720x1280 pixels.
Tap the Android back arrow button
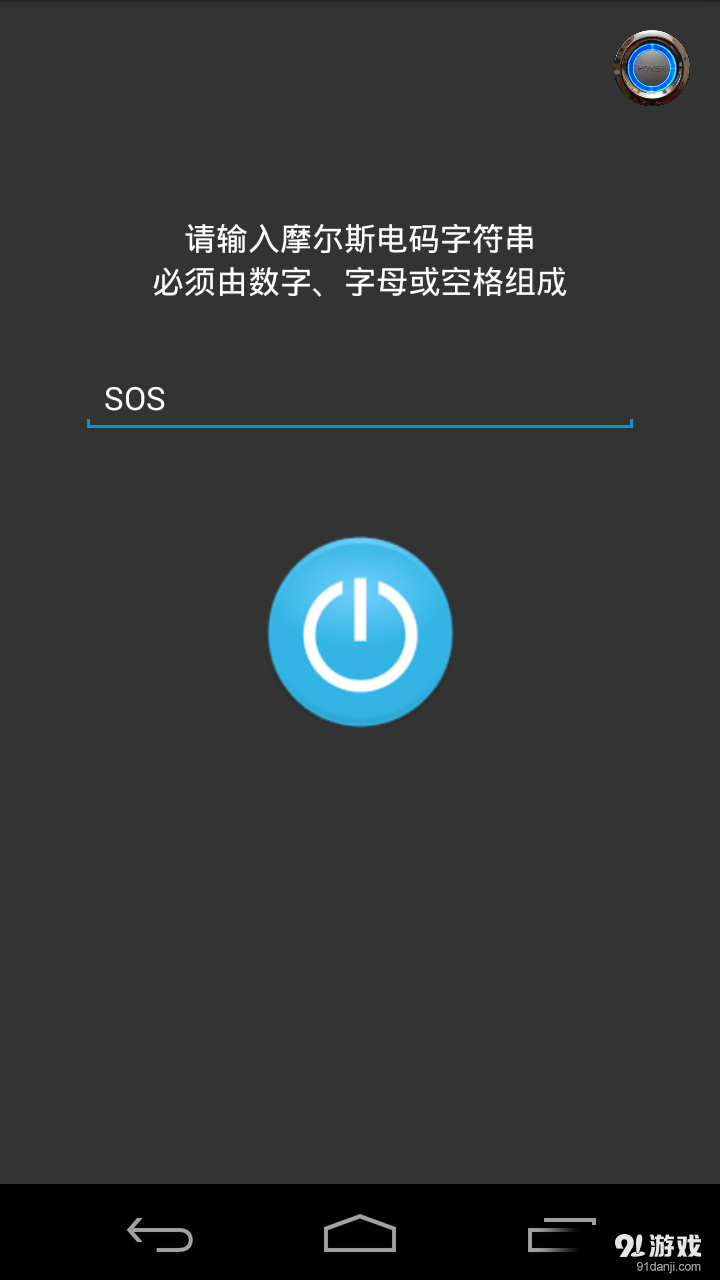162,1237
